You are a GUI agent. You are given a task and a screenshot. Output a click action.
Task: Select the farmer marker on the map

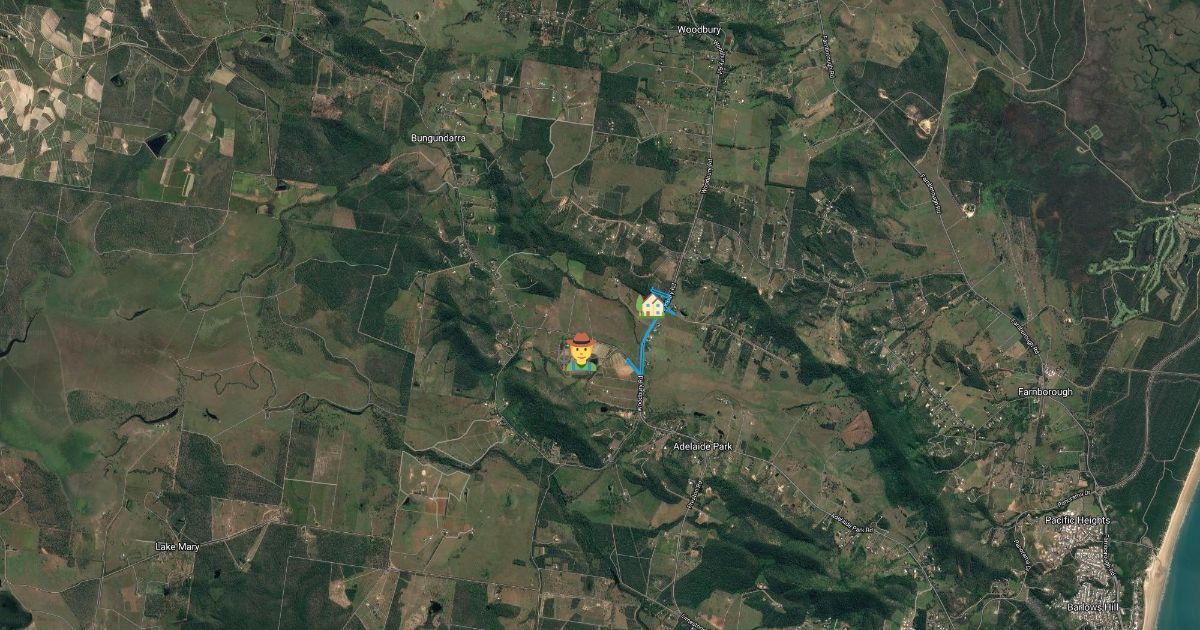coord(579,353)
